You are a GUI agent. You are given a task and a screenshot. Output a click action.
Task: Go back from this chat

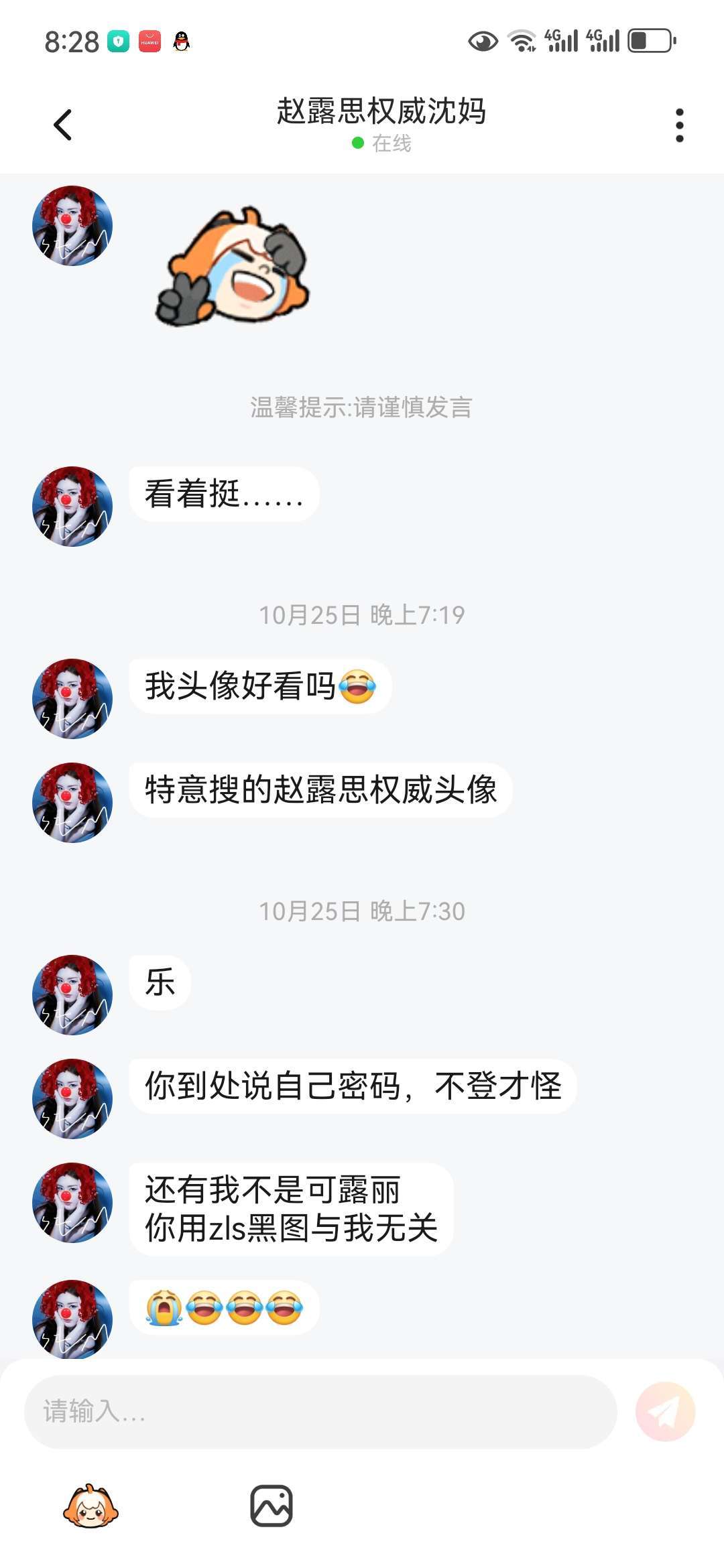62,125
